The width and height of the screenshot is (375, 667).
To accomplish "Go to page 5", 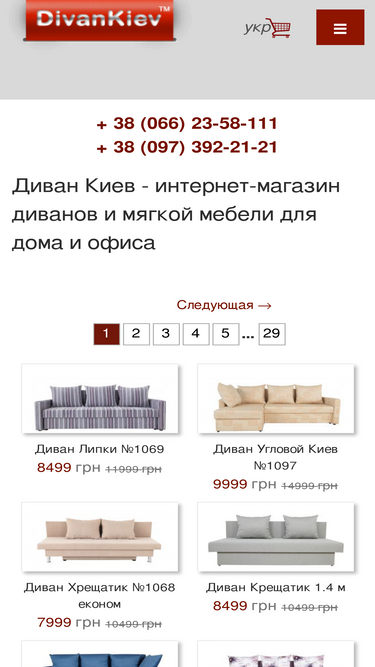I will [225, 334].
